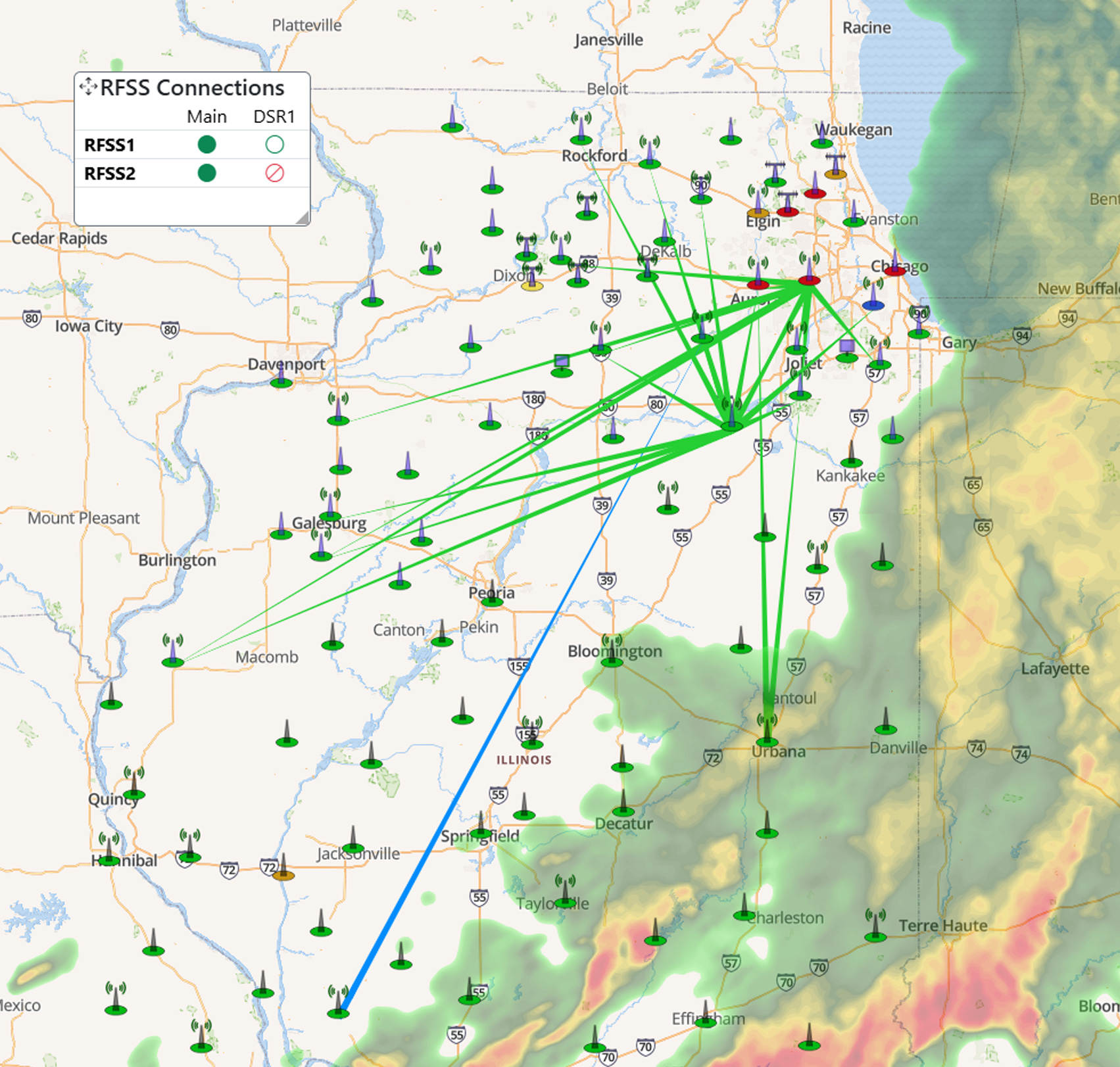Open the tower marker at Urbana

pos(767,731)
